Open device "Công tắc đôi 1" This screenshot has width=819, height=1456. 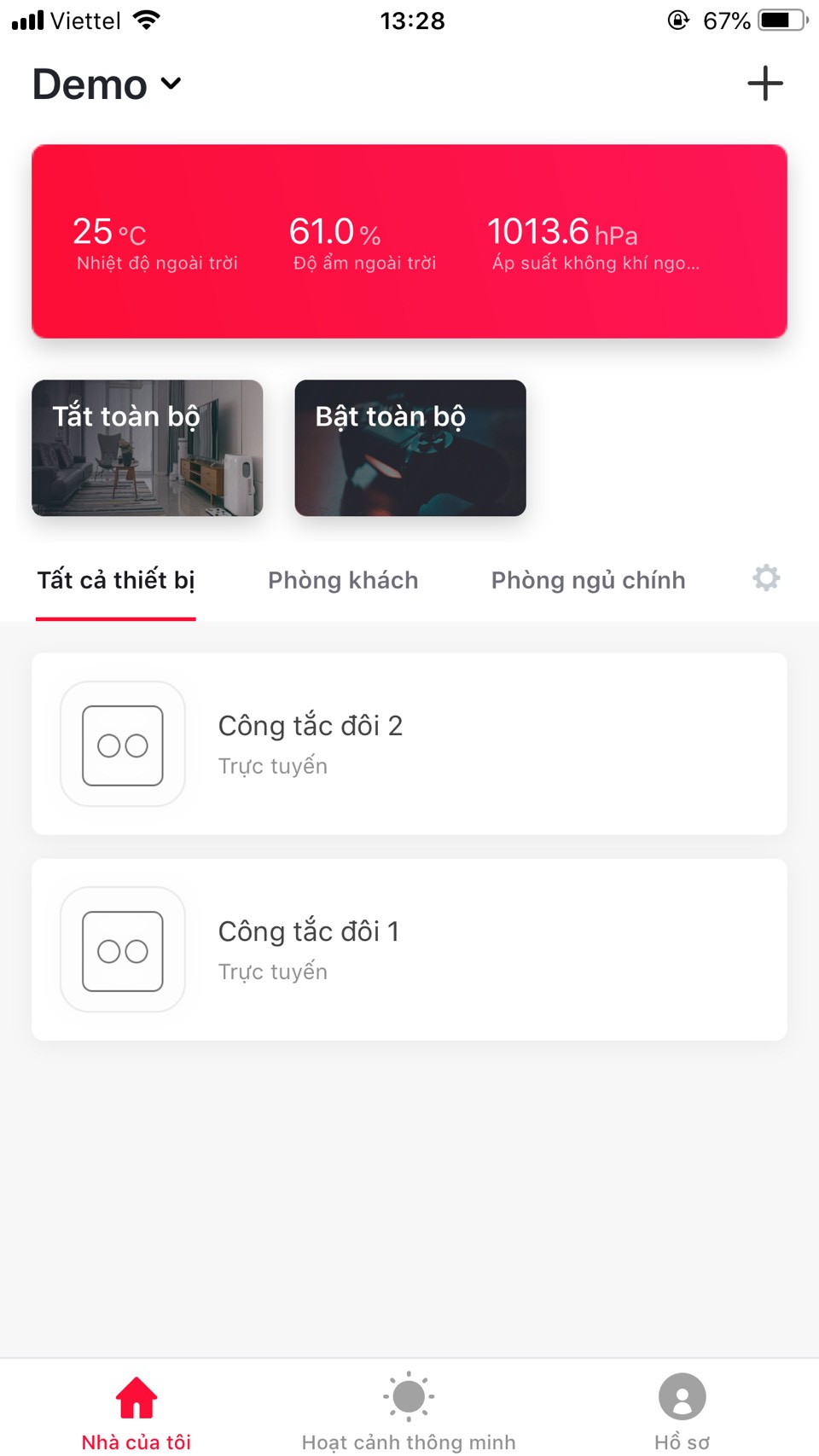409,949
